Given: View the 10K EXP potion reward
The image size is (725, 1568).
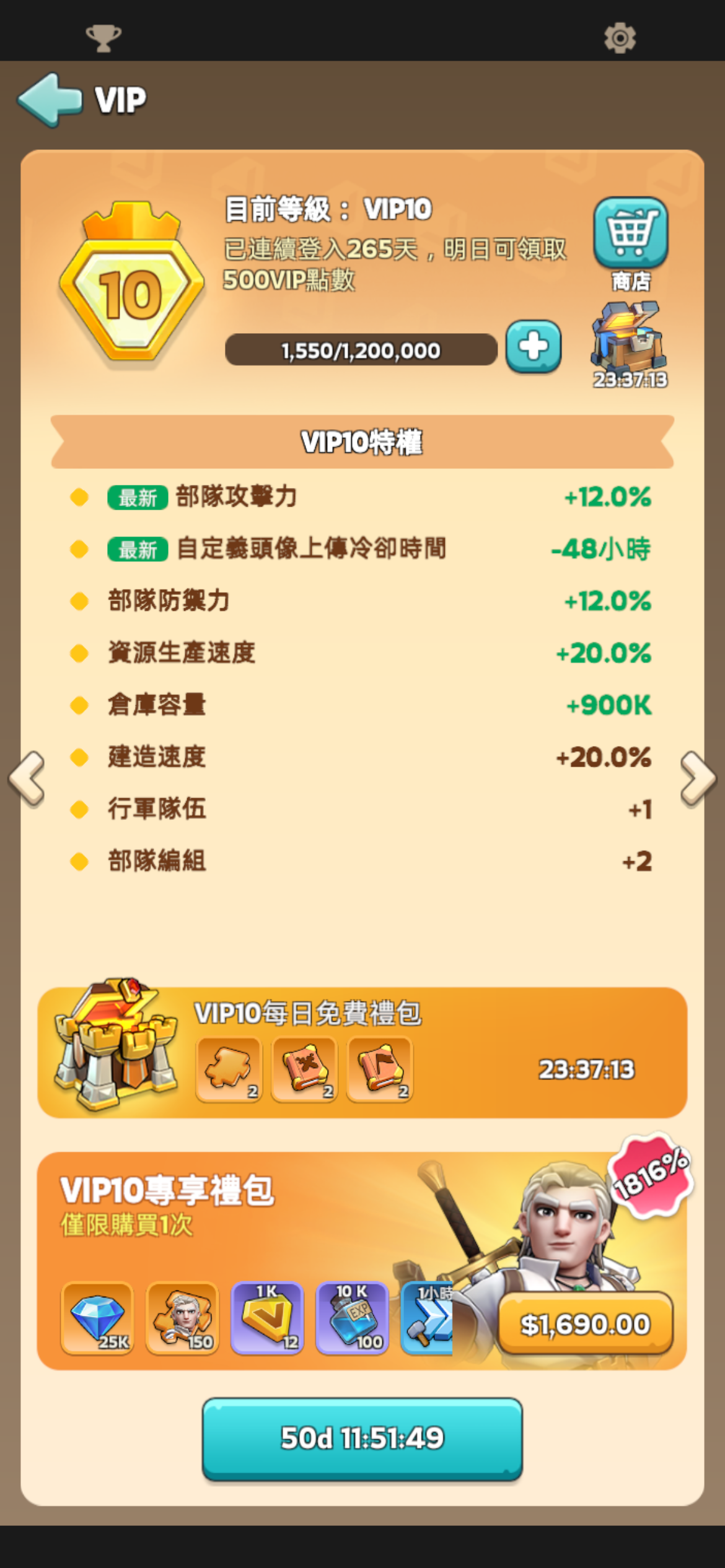Looking at the screenshot, I should [352, 1318].
